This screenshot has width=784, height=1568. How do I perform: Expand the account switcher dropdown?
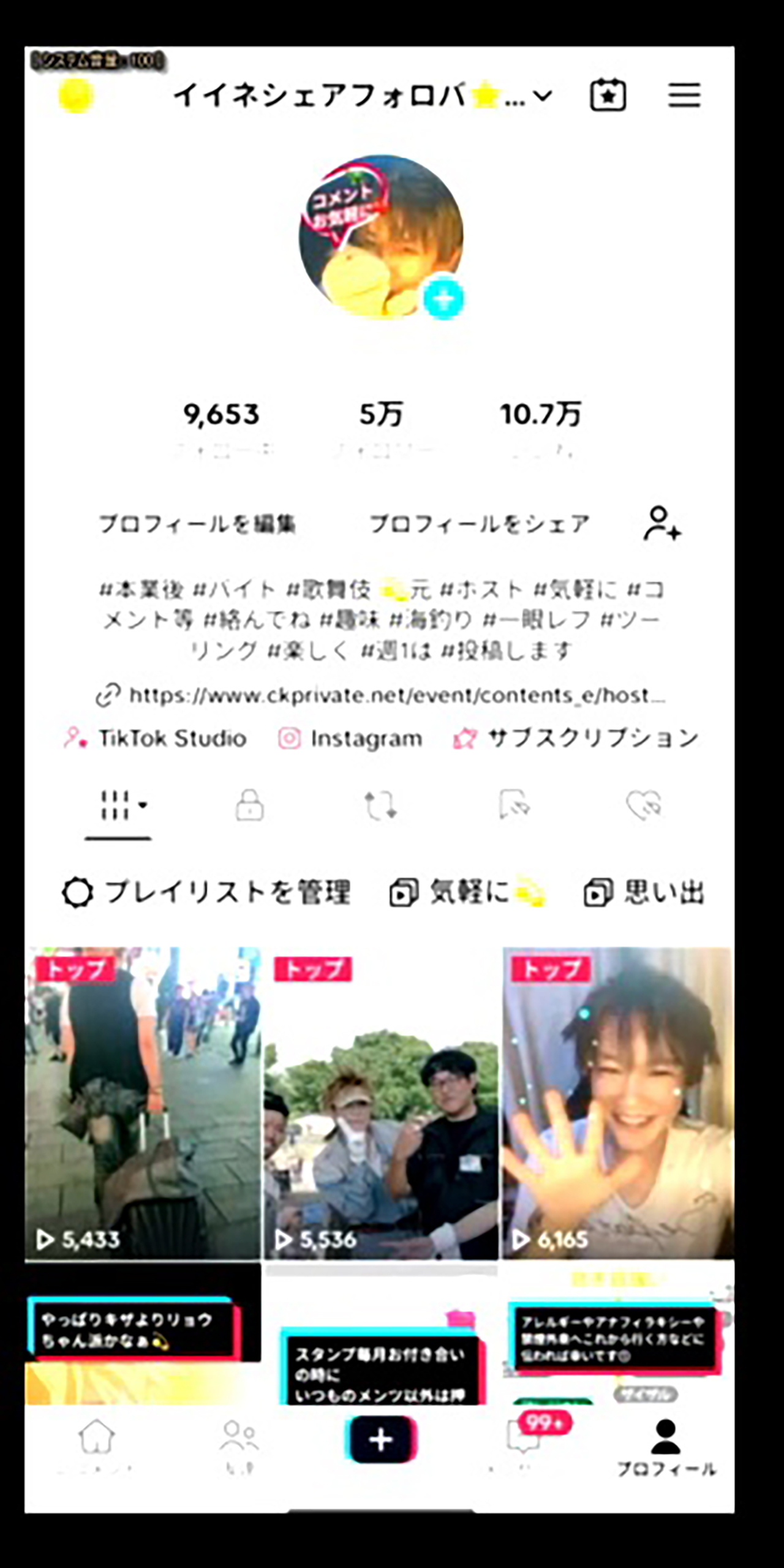(x=543, y=96)
